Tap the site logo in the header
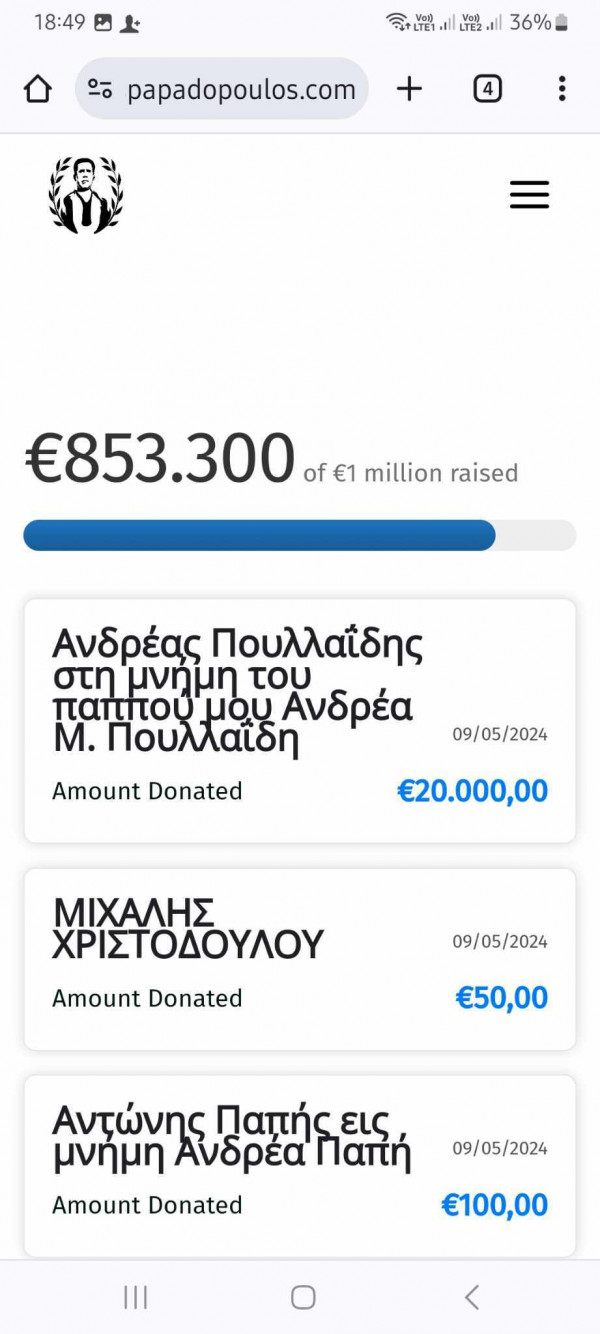The width and height of the screenshot is (600, 1334). [86, 195]
